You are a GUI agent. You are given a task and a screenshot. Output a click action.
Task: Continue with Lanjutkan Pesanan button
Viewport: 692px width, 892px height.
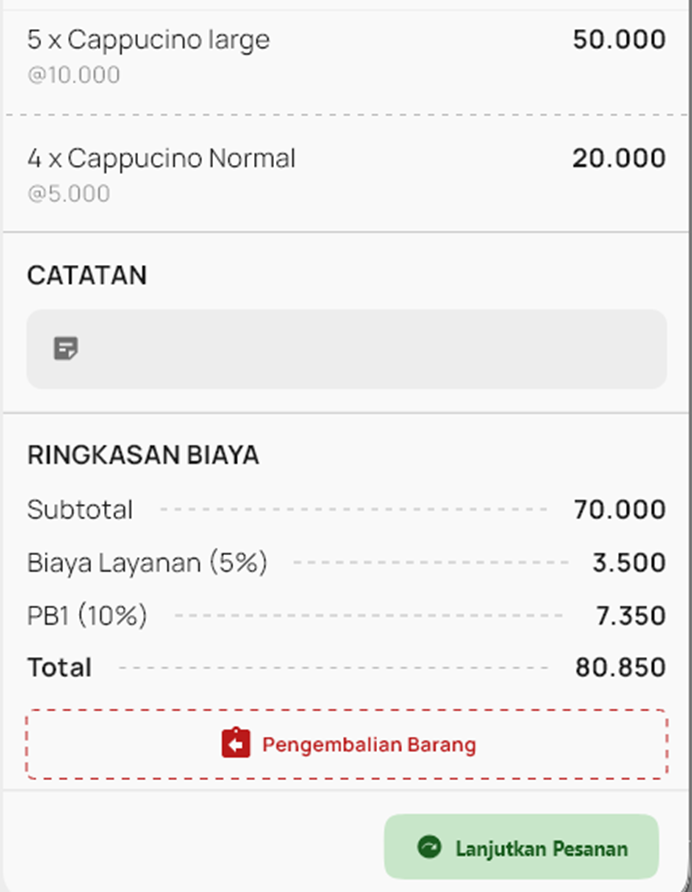click(522, 848)
